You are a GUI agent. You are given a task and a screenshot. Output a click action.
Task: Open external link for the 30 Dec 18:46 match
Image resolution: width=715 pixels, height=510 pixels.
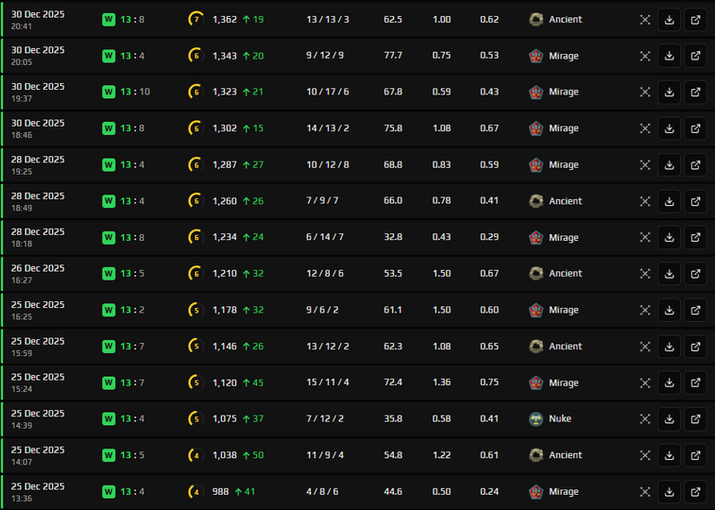(695, 129)
